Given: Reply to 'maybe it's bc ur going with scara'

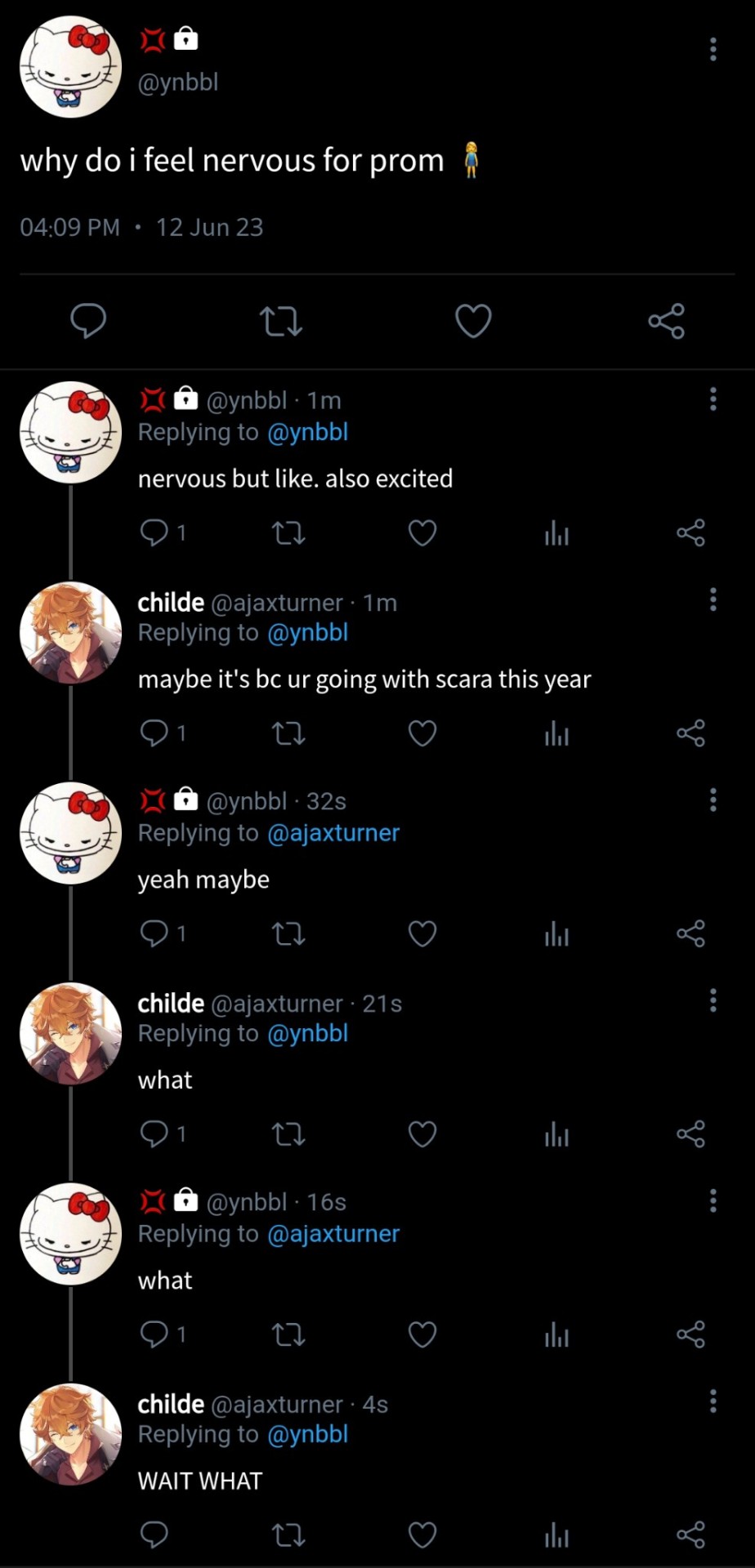Looking at the screenshot, I should coord(154,733).
